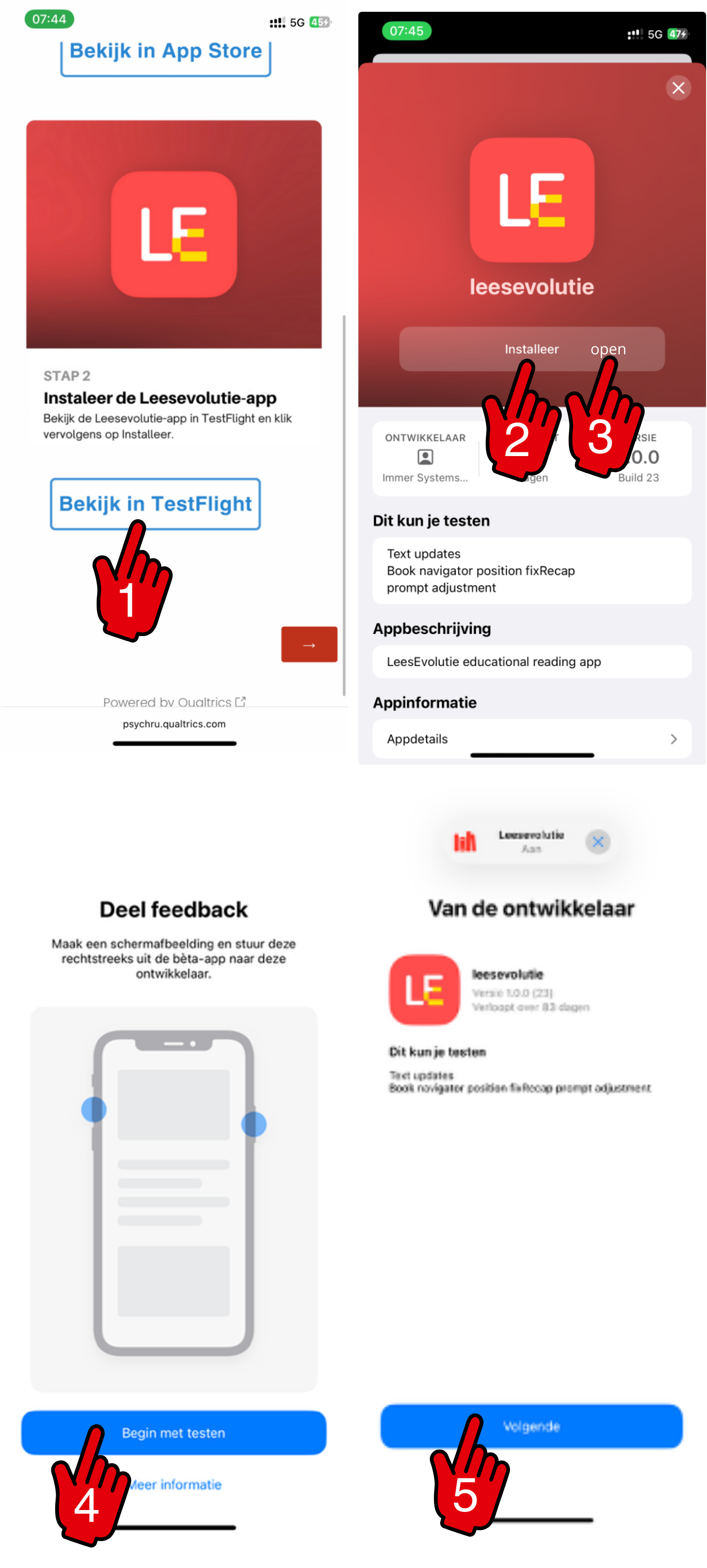This screenshot has height=1568, width=707.
Task: Select Installeer in TestFlight
Action: point(531,349)
